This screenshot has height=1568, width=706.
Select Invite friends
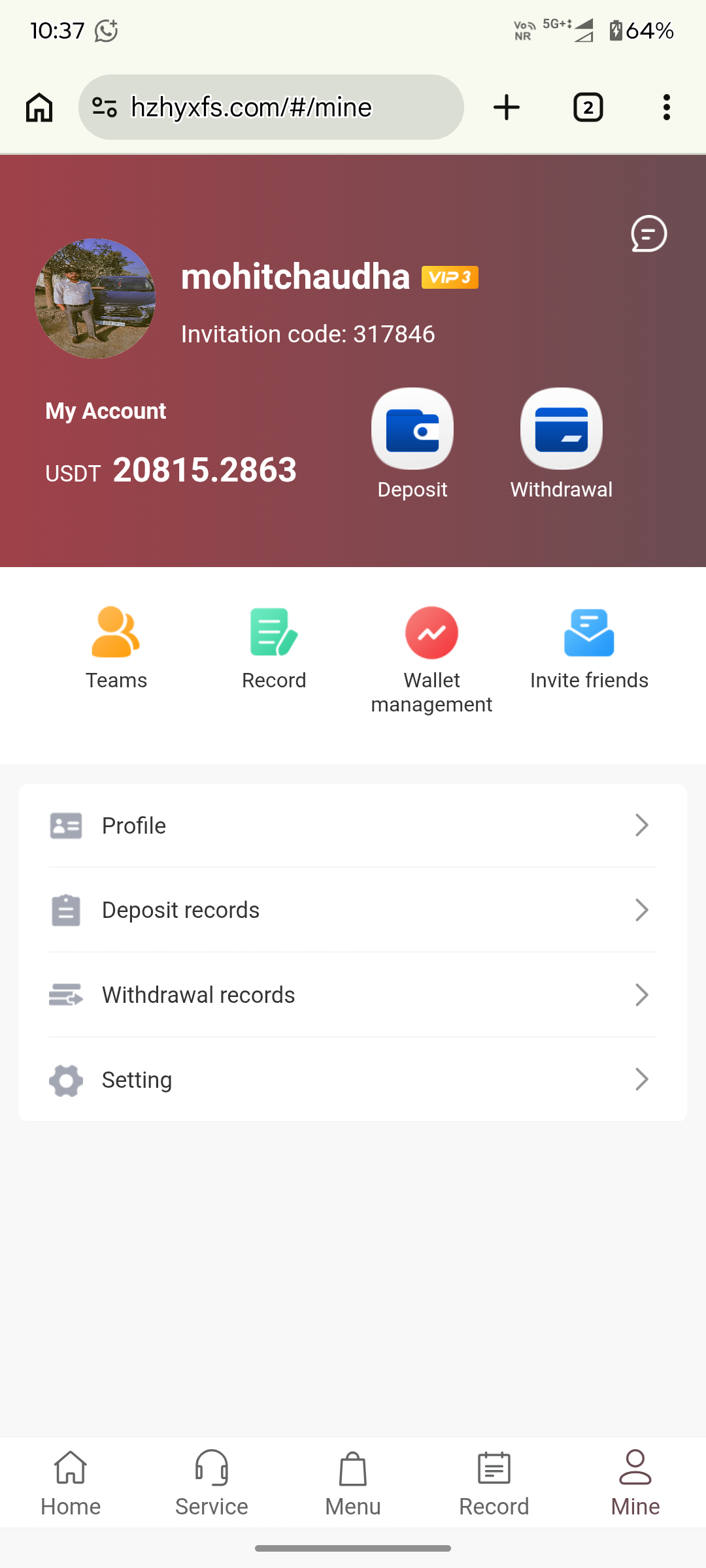[589, 647]
